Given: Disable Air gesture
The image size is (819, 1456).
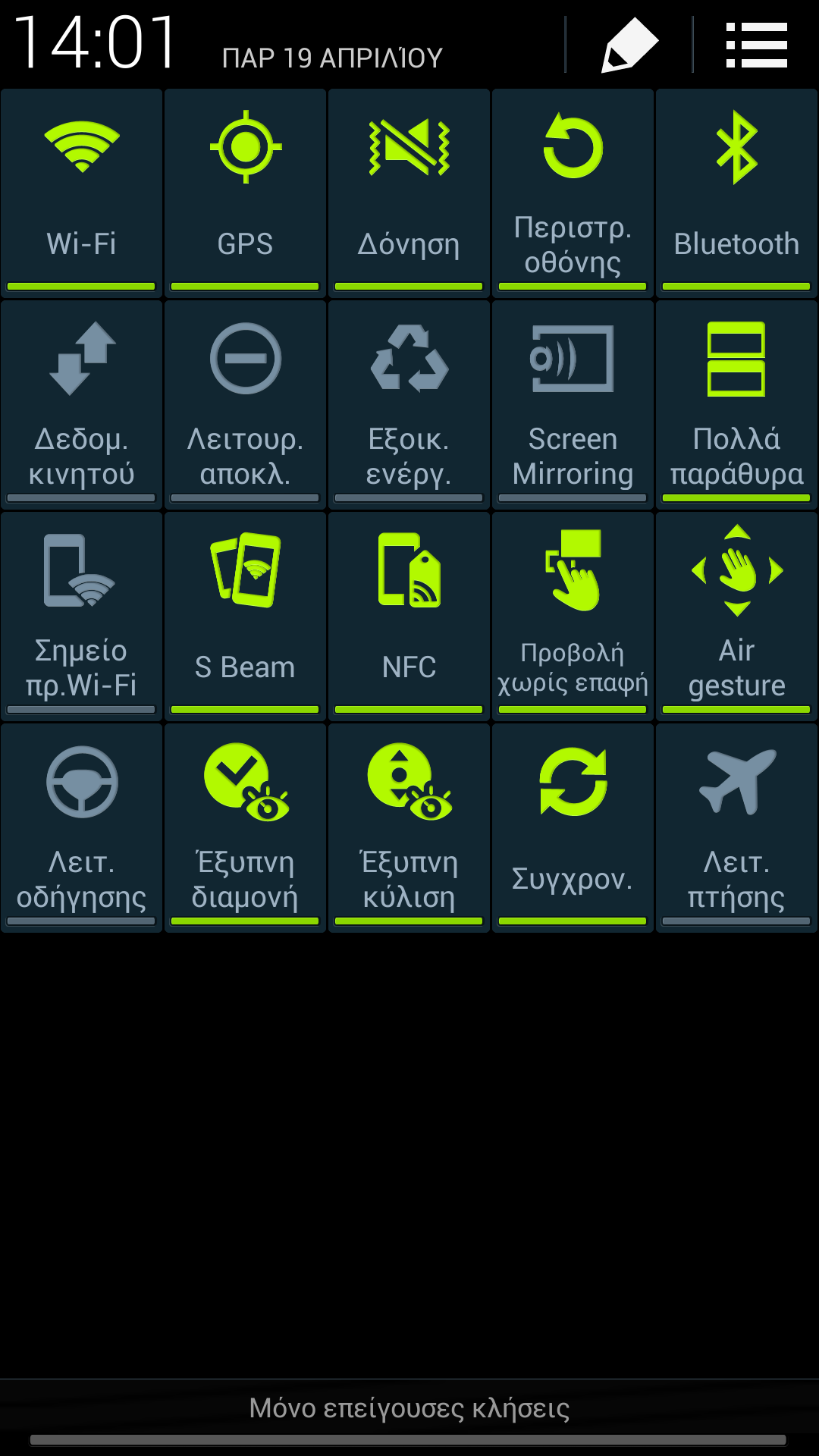Looking at the screenshot, I should click(737, 616).
